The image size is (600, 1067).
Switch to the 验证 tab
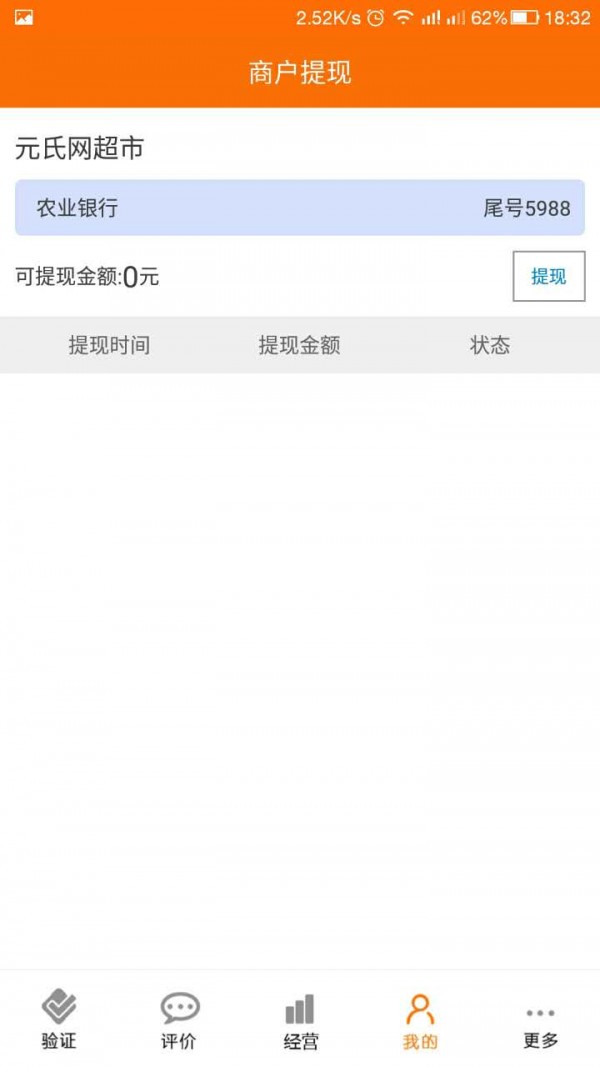[x=59, y=1020]
